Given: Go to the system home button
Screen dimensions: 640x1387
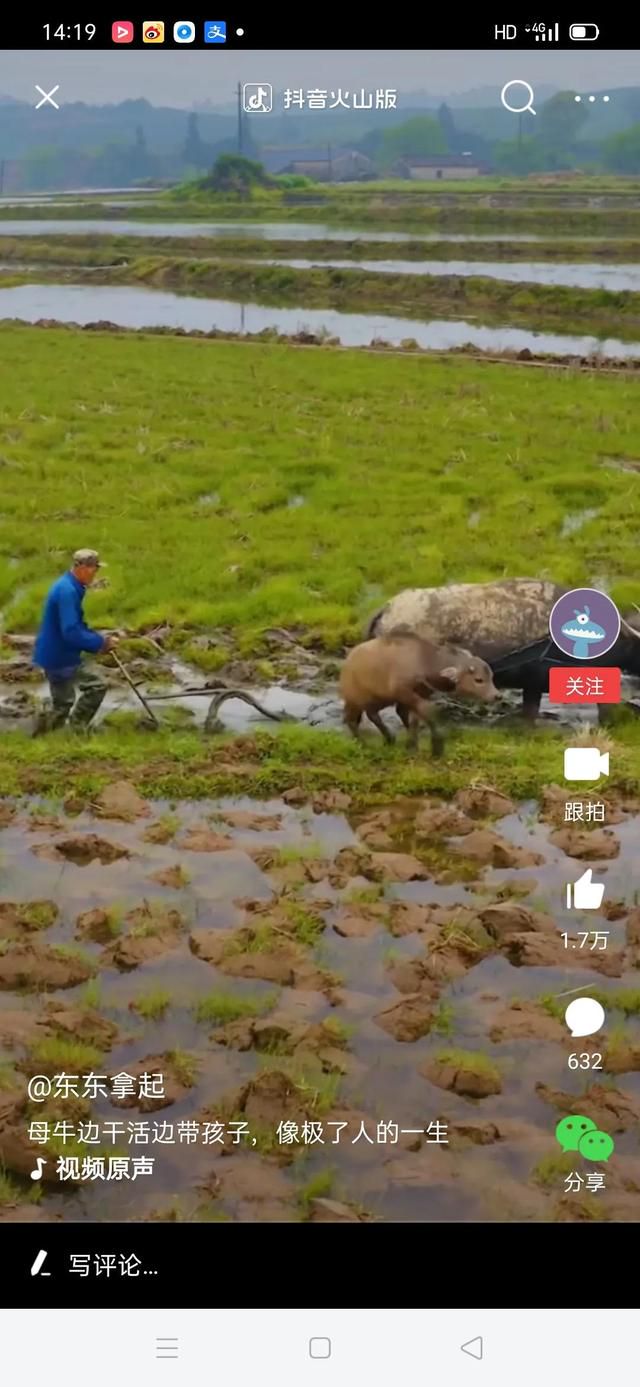Looking at the screenshot, I should (x=320, y=1348).
